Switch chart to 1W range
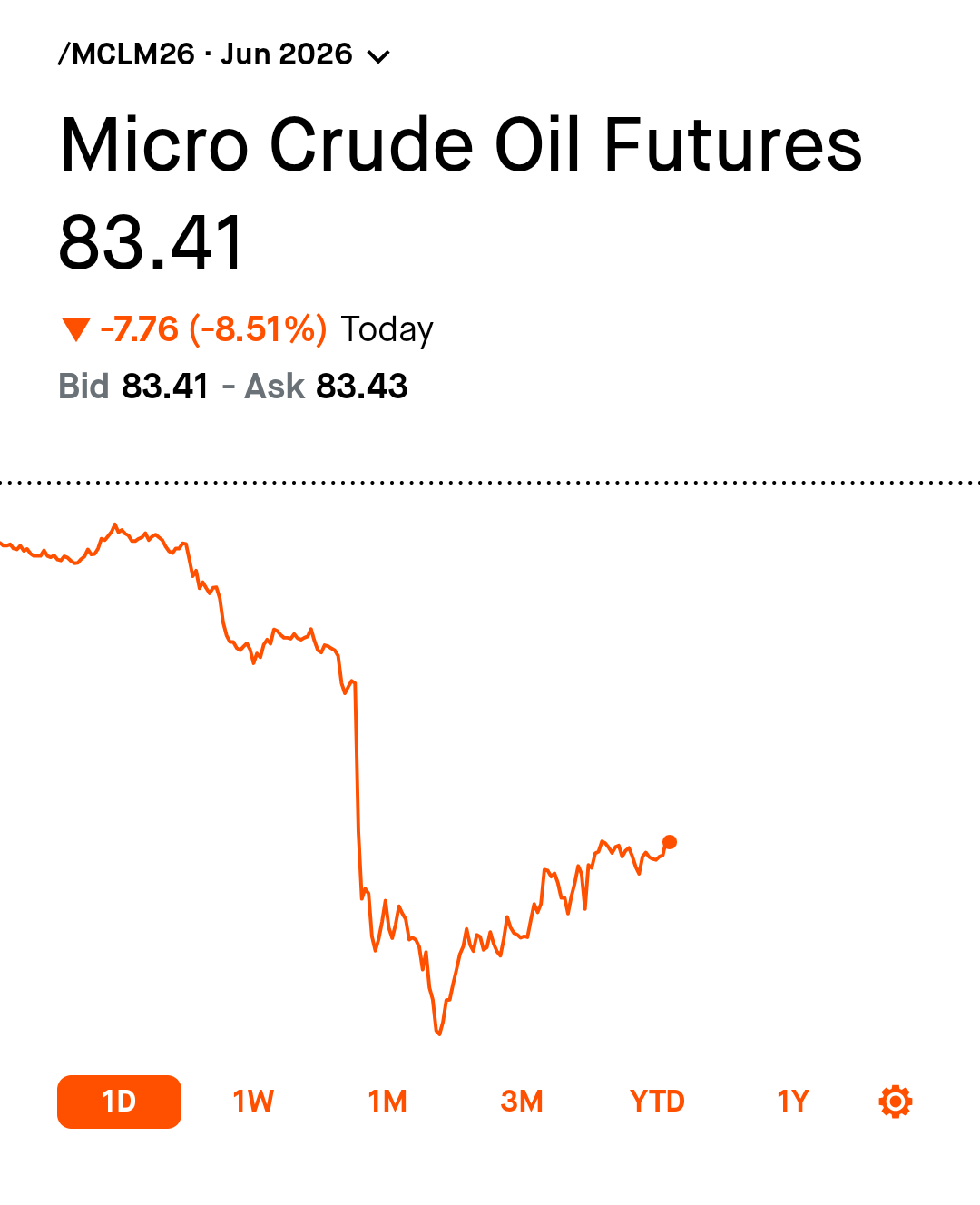Image resolution: width=980 pixels, height=1205 pixels. (x=253, y=1102)
